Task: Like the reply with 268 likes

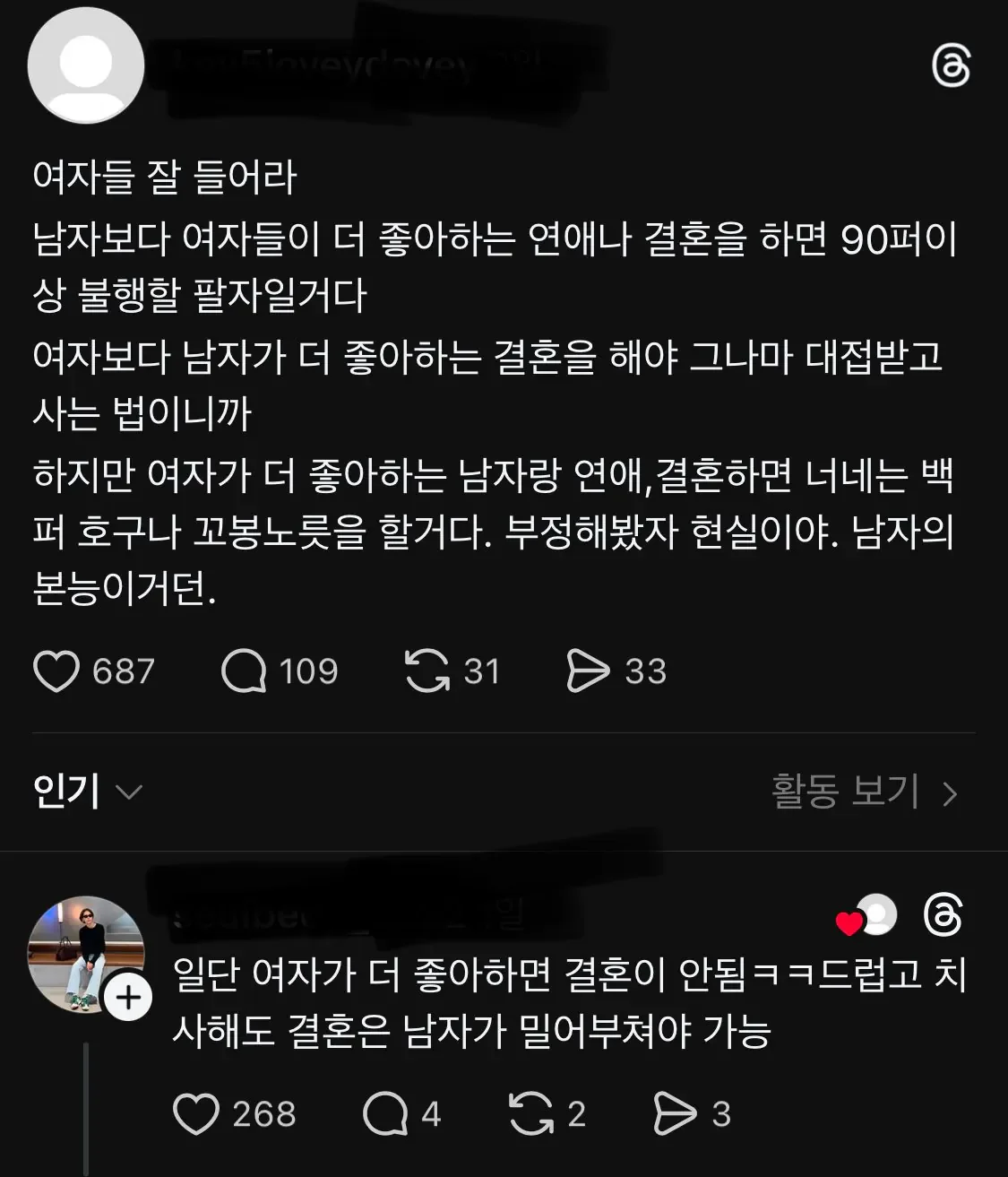Action: (x=196, y=1114)
